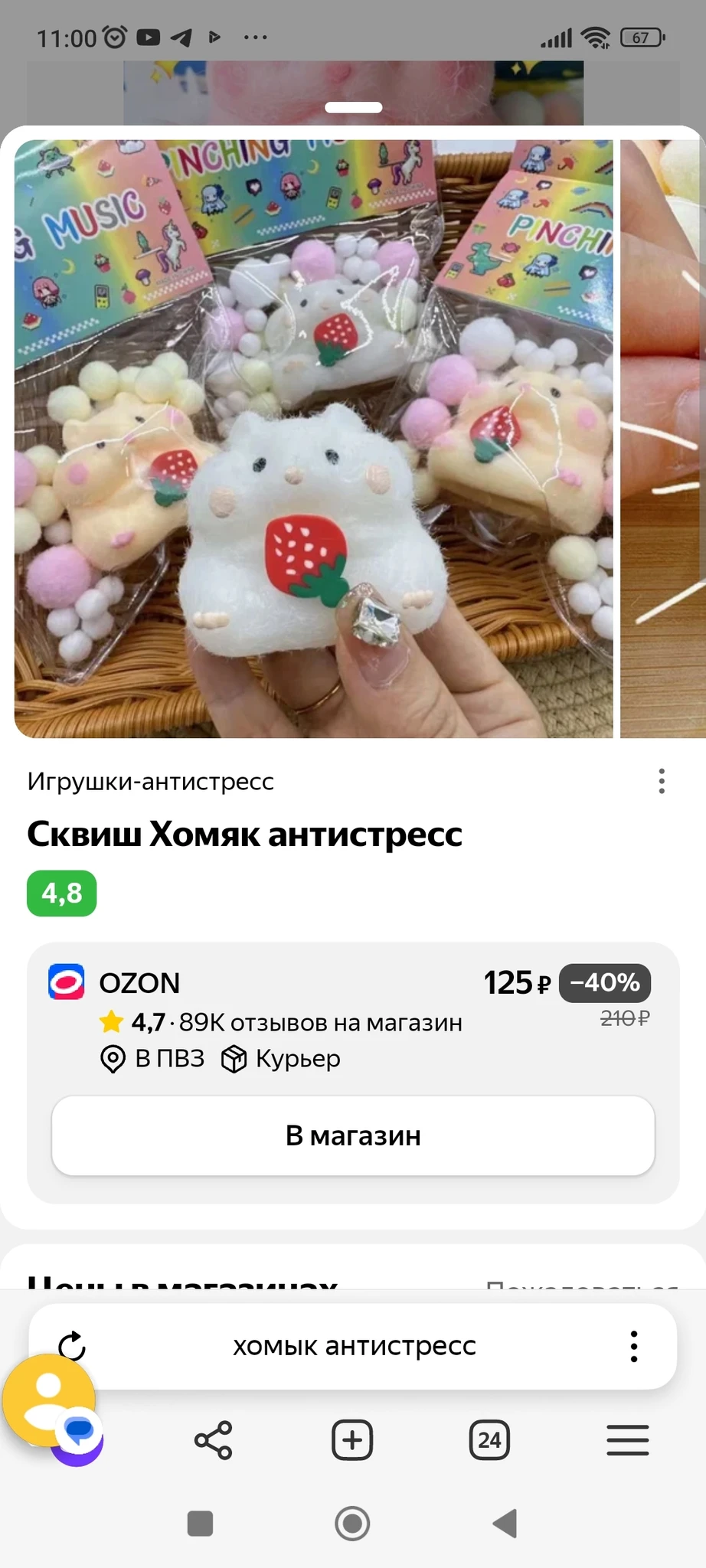Open the product options three-dot menu

(x=662, y=781)
